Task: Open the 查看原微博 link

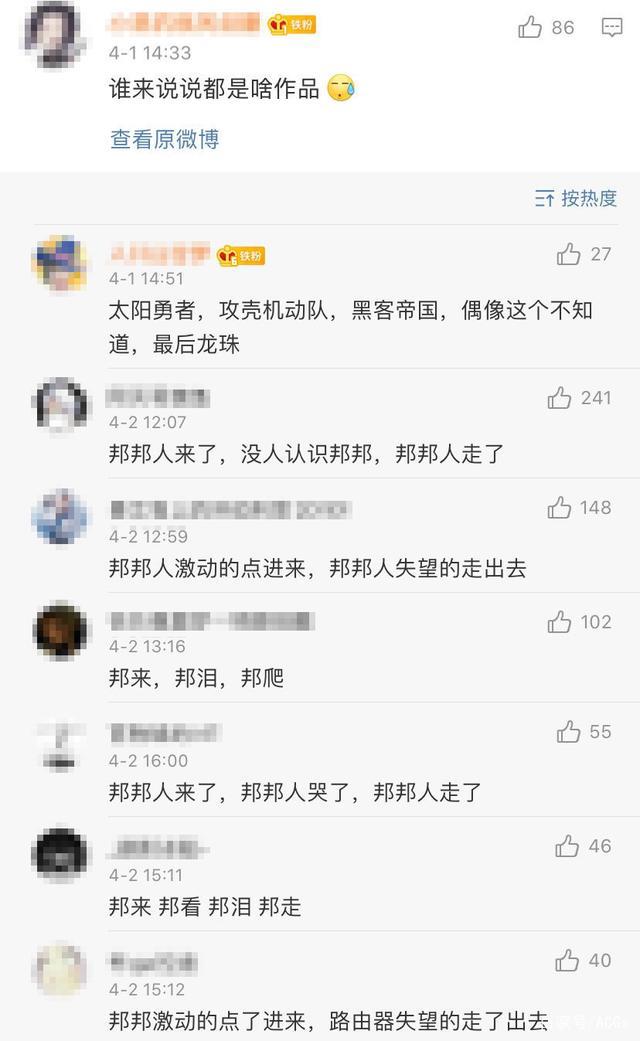Action: [164, 139]
